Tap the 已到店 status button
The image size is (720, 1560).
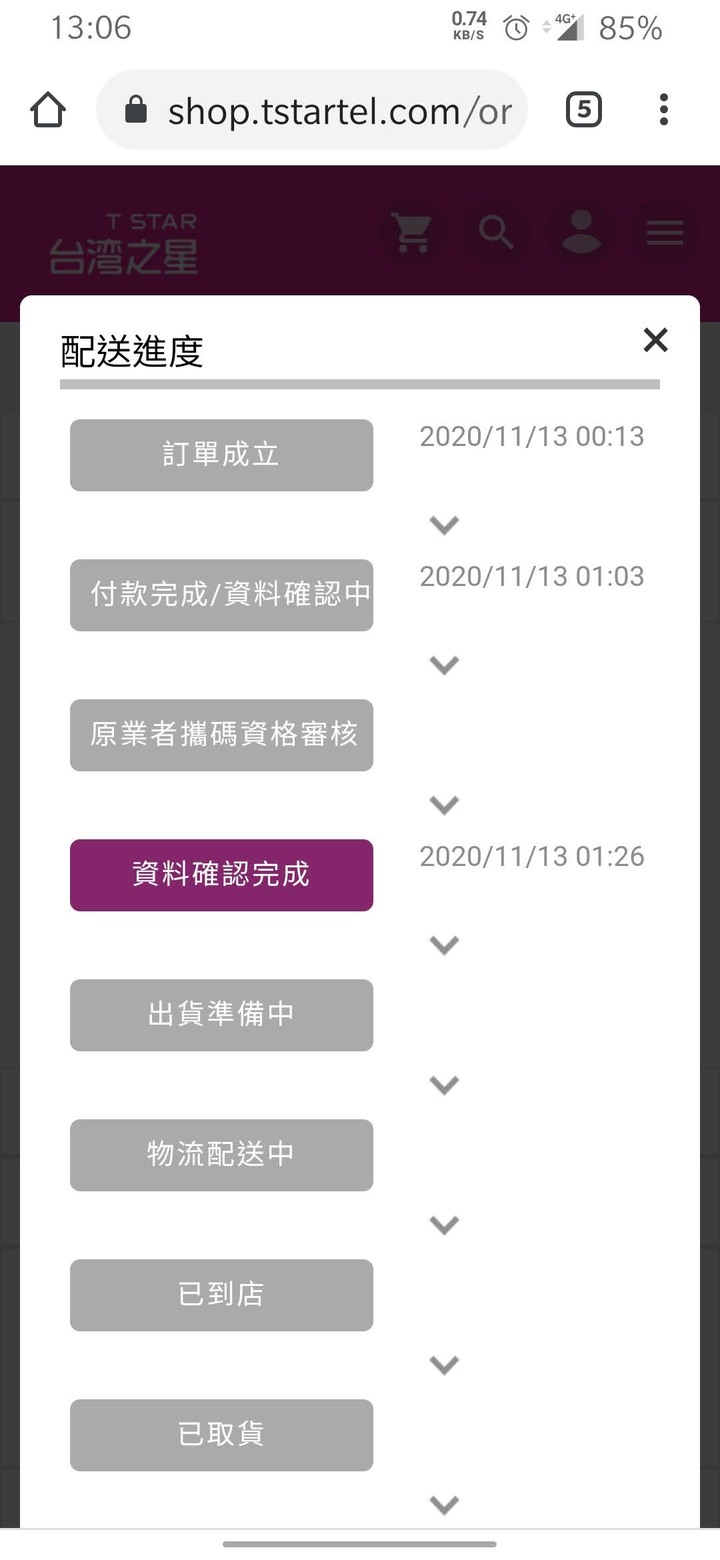221,1295
